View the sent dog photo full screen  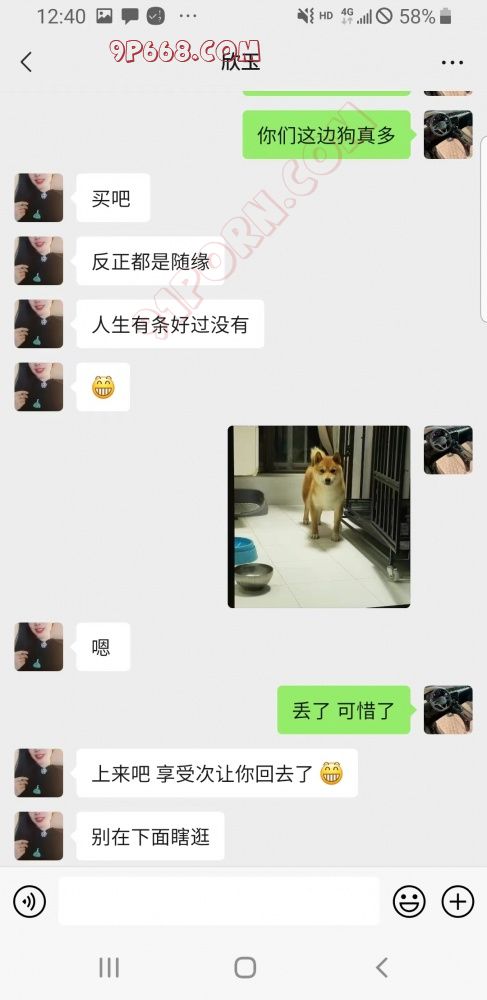pyautogui.click(x=319, y=517)
